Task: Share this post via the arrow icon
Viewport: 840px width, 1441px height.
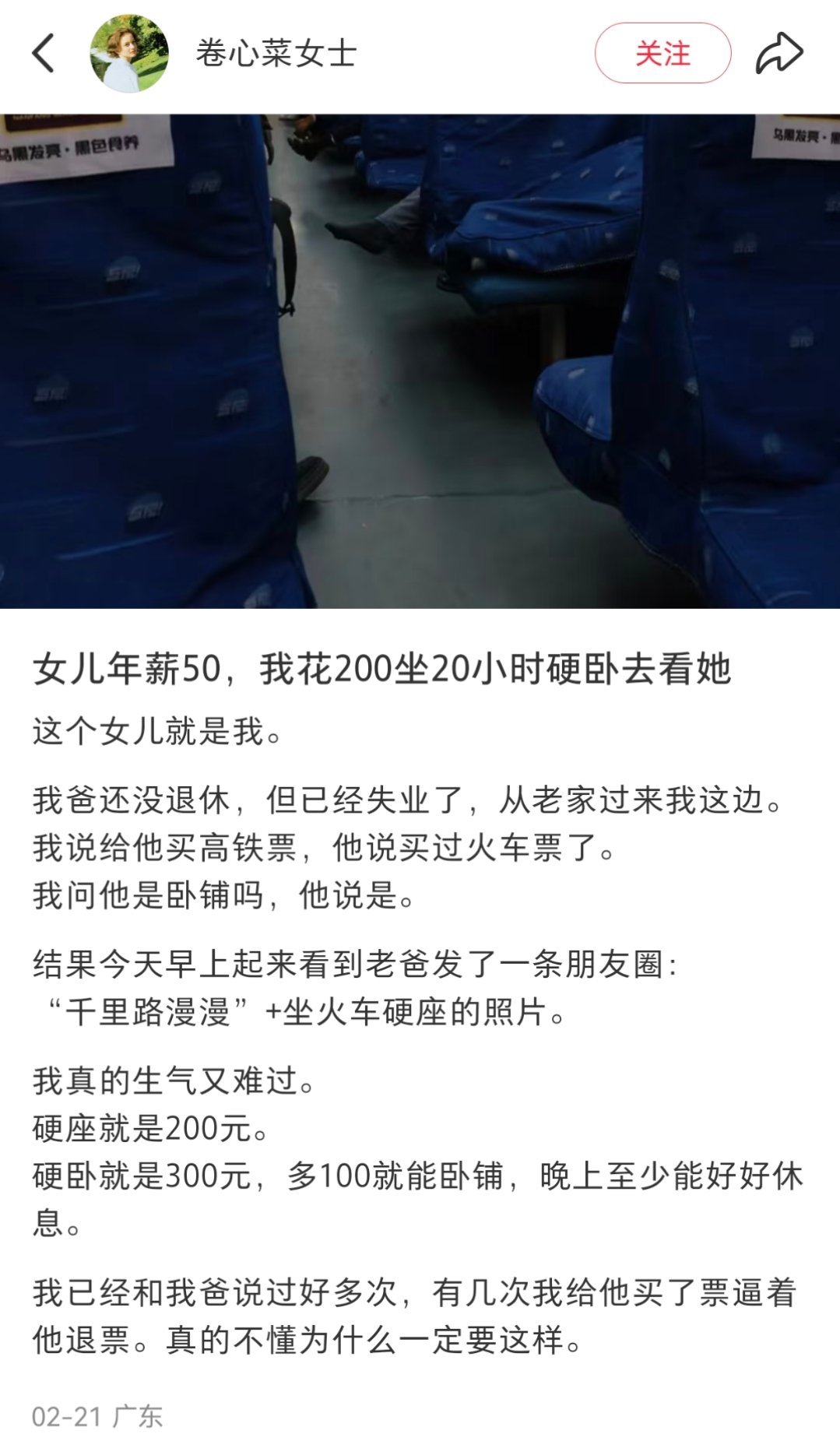Action: pos(779,53)
